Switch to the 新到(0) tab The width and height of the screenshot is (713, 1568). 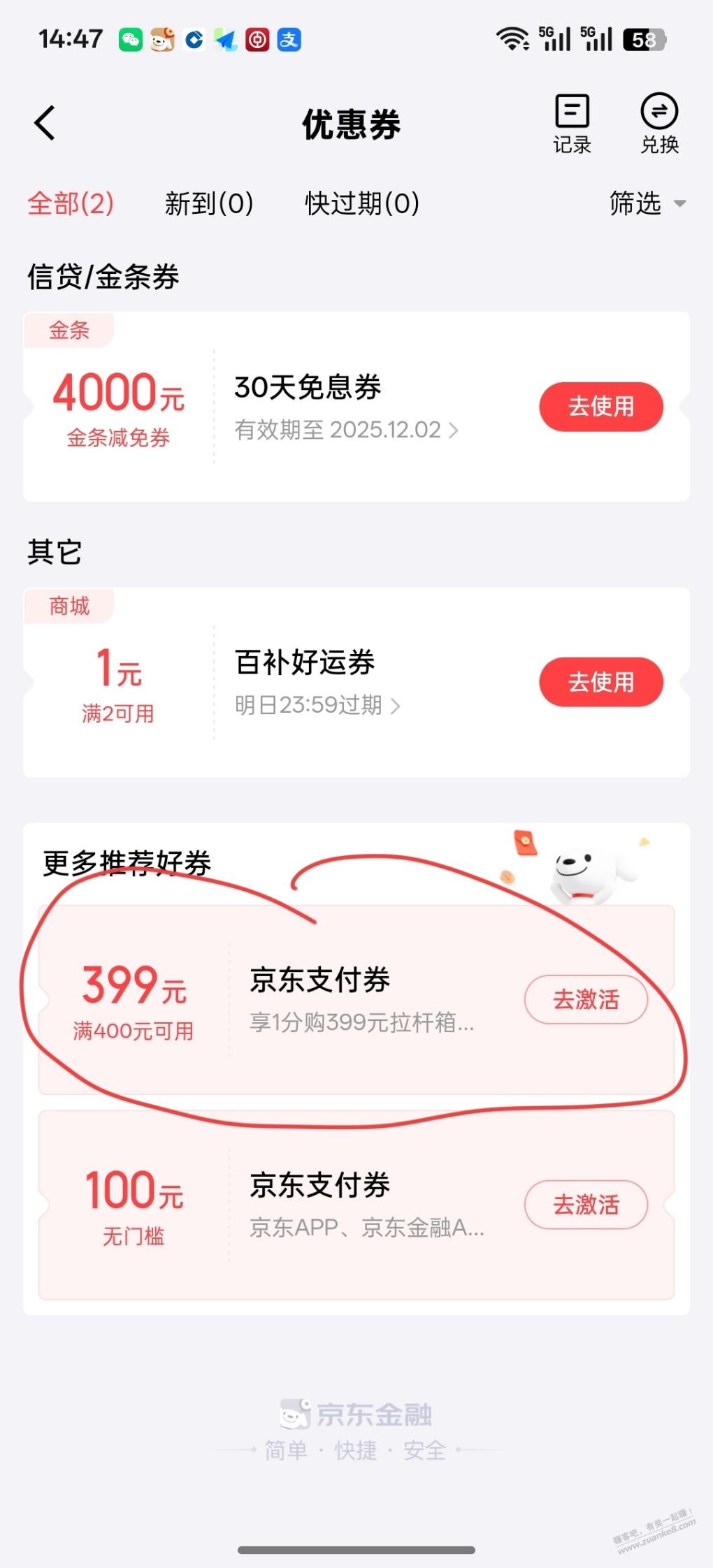pyautogui.click(x=208, y=204)
